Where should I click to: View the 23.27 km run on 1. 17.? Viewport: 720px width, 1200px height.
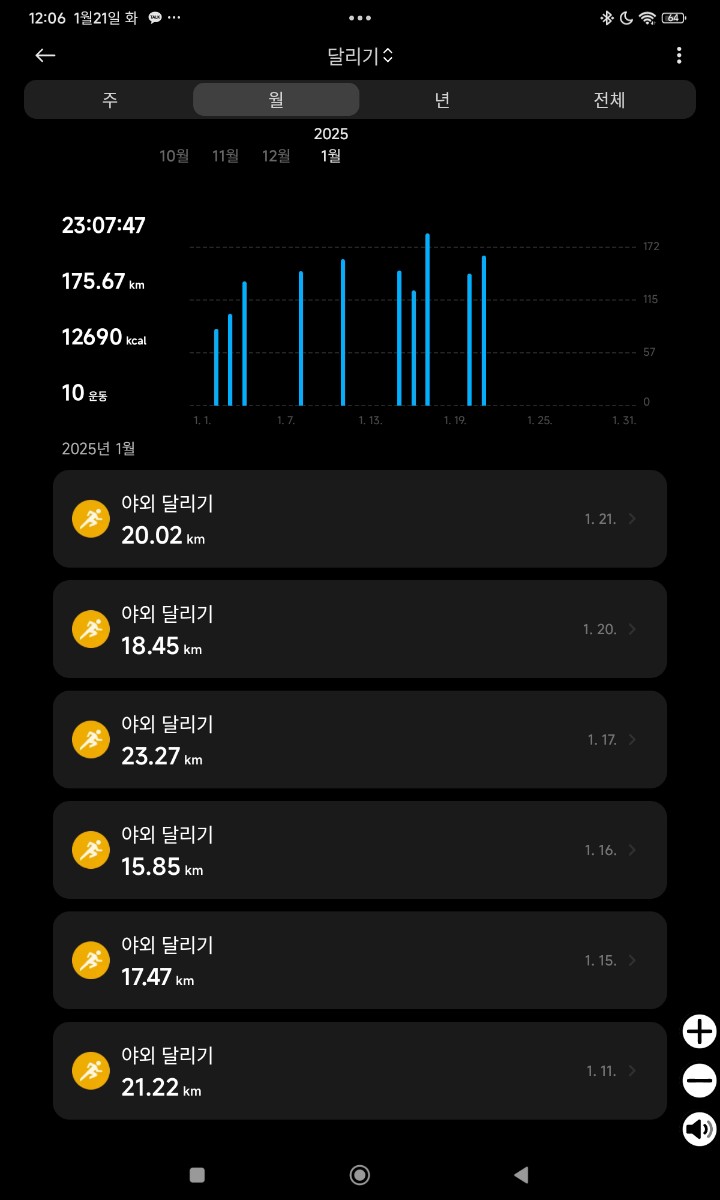point(360,740)
